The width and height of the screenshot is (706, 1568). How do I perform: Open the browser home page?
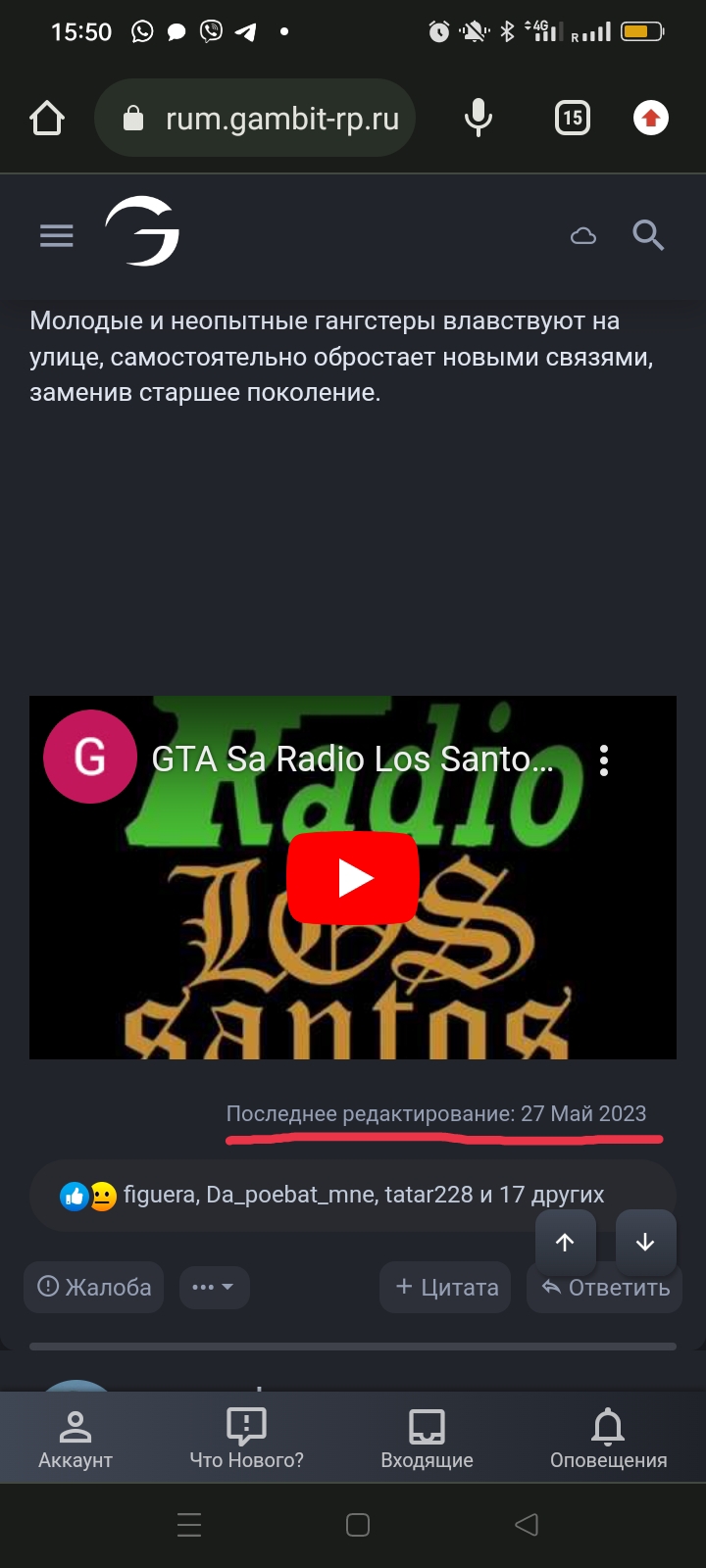point(47,119)
